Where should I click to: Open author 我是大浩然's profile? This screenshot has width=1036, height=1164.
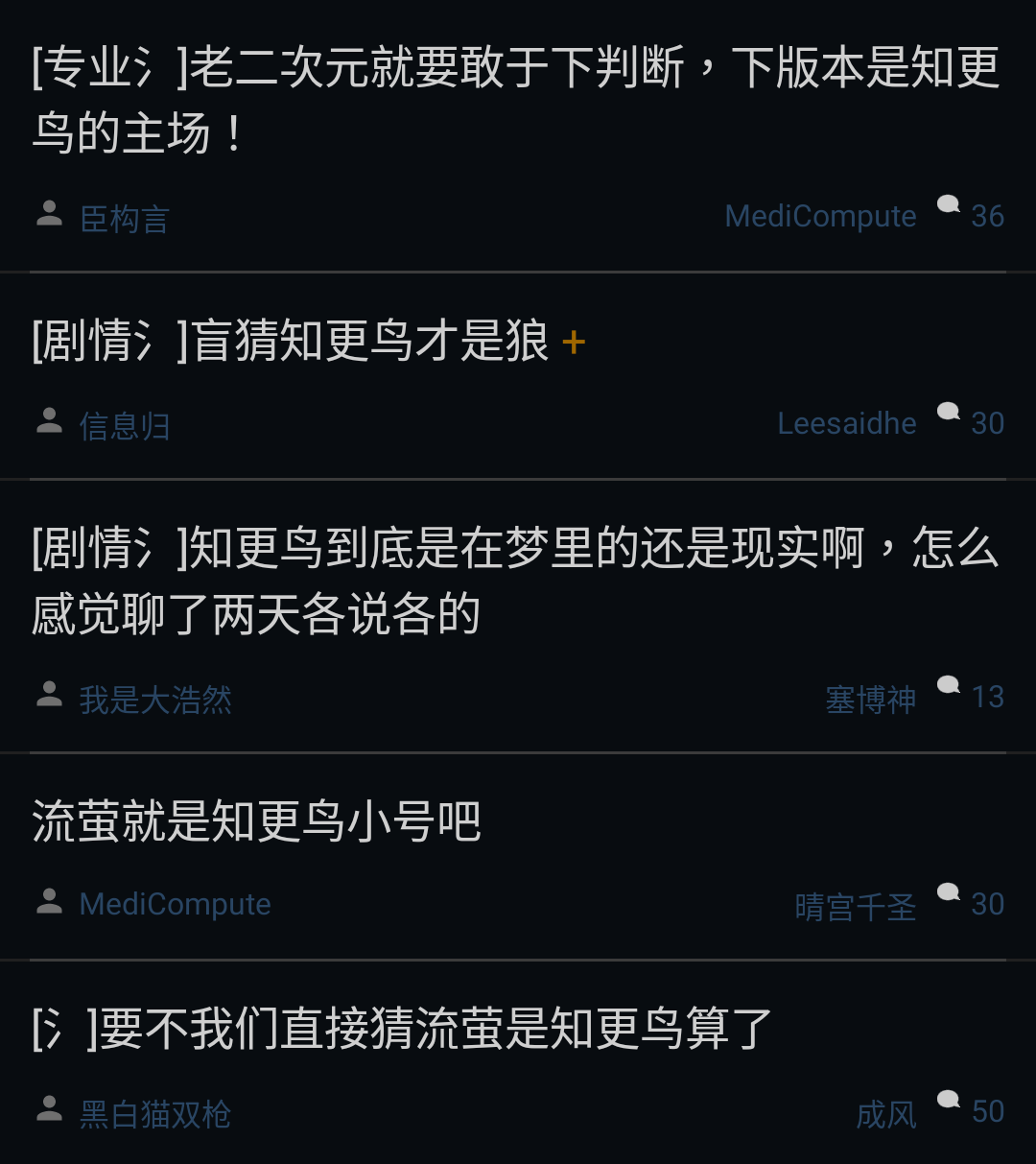(155, 700)
